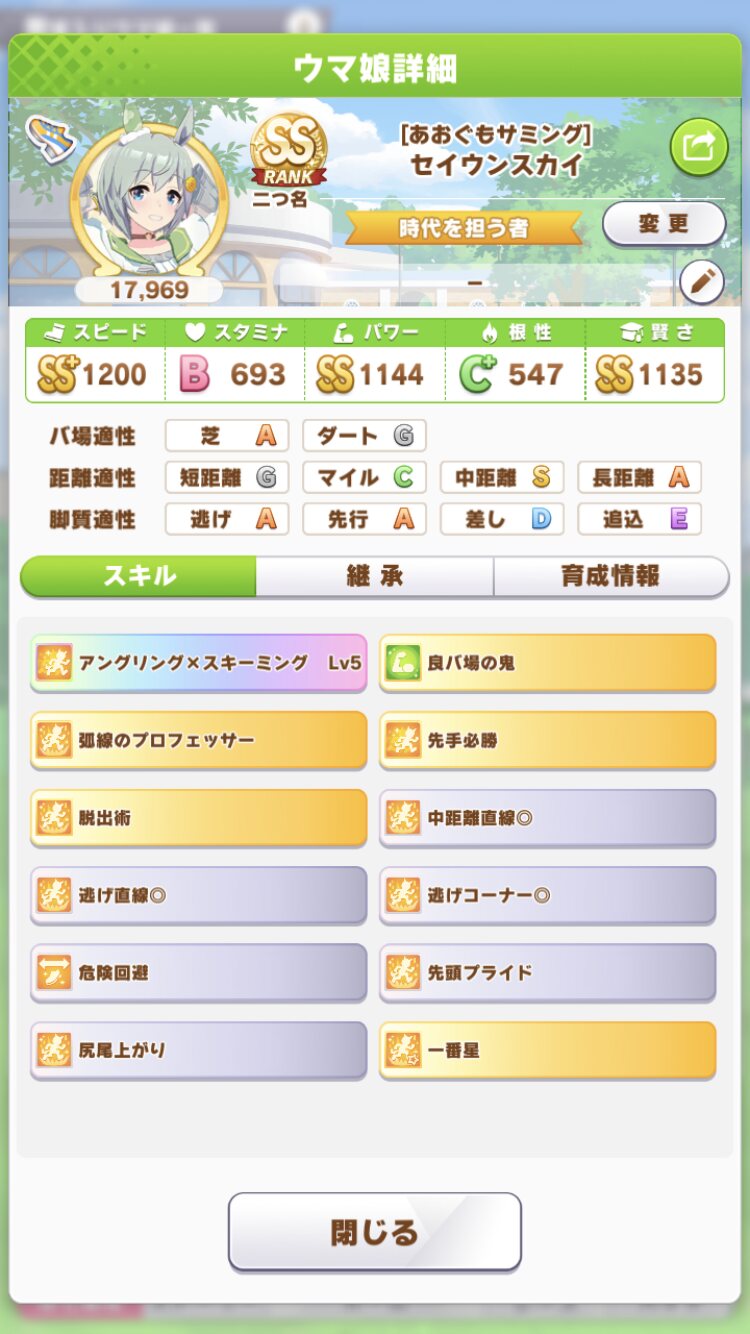Select the スキル tab

139,576
